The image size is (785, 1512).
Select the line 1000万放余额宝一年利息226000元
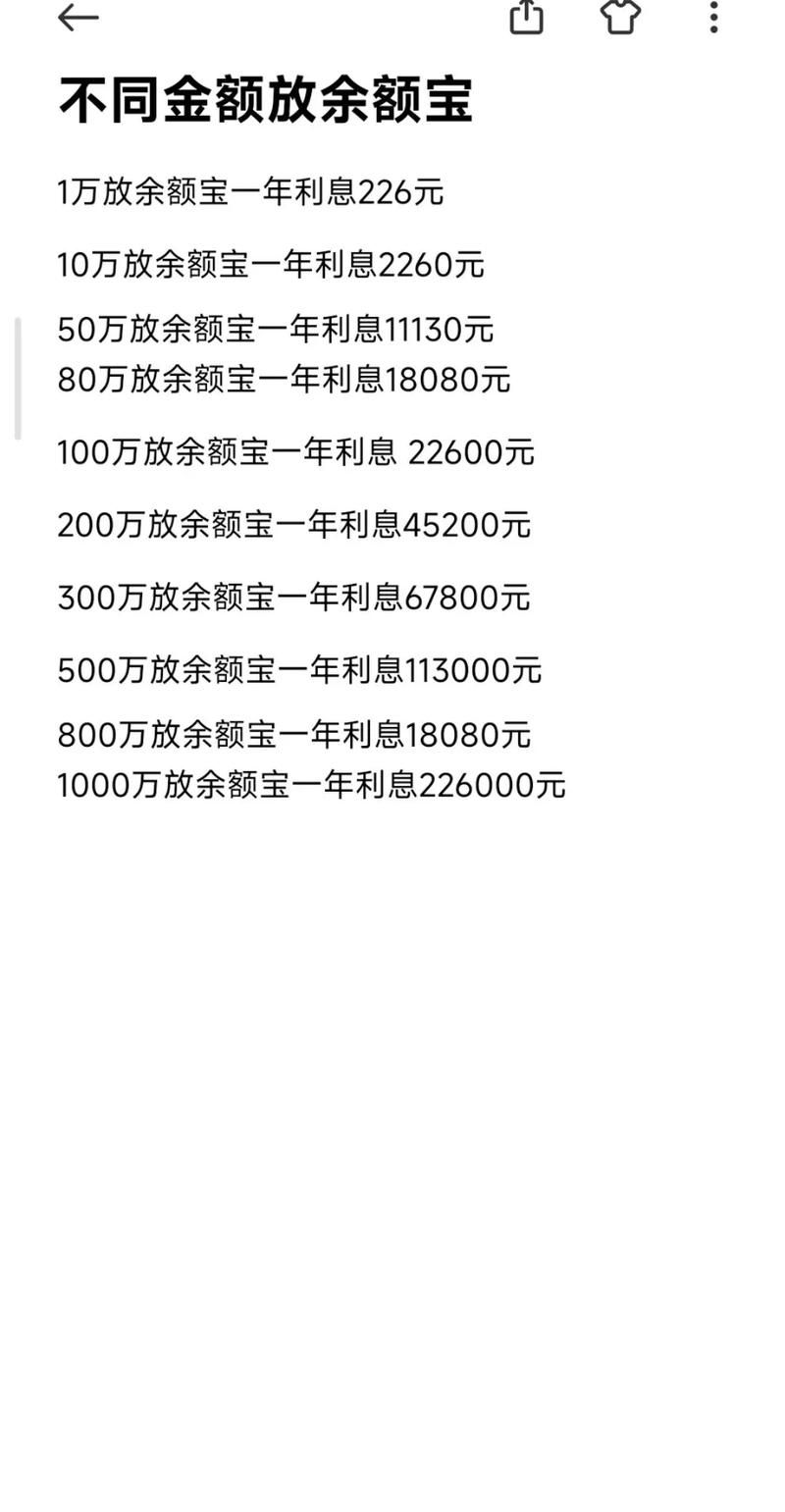pyautogui.click(x=310, y=785)
